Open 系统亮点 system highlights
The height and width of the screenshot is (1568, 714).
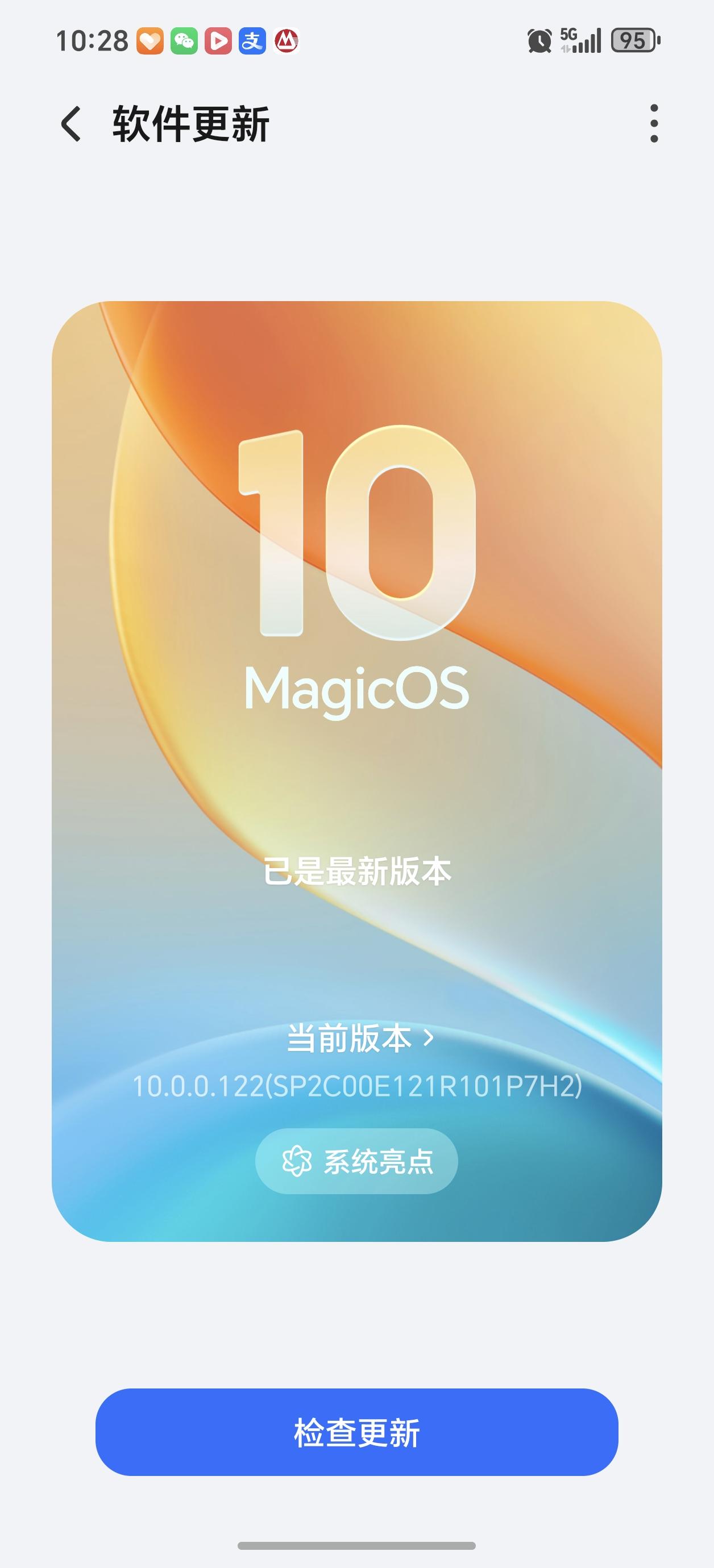pyautogui.click(x=357, y=1160)
